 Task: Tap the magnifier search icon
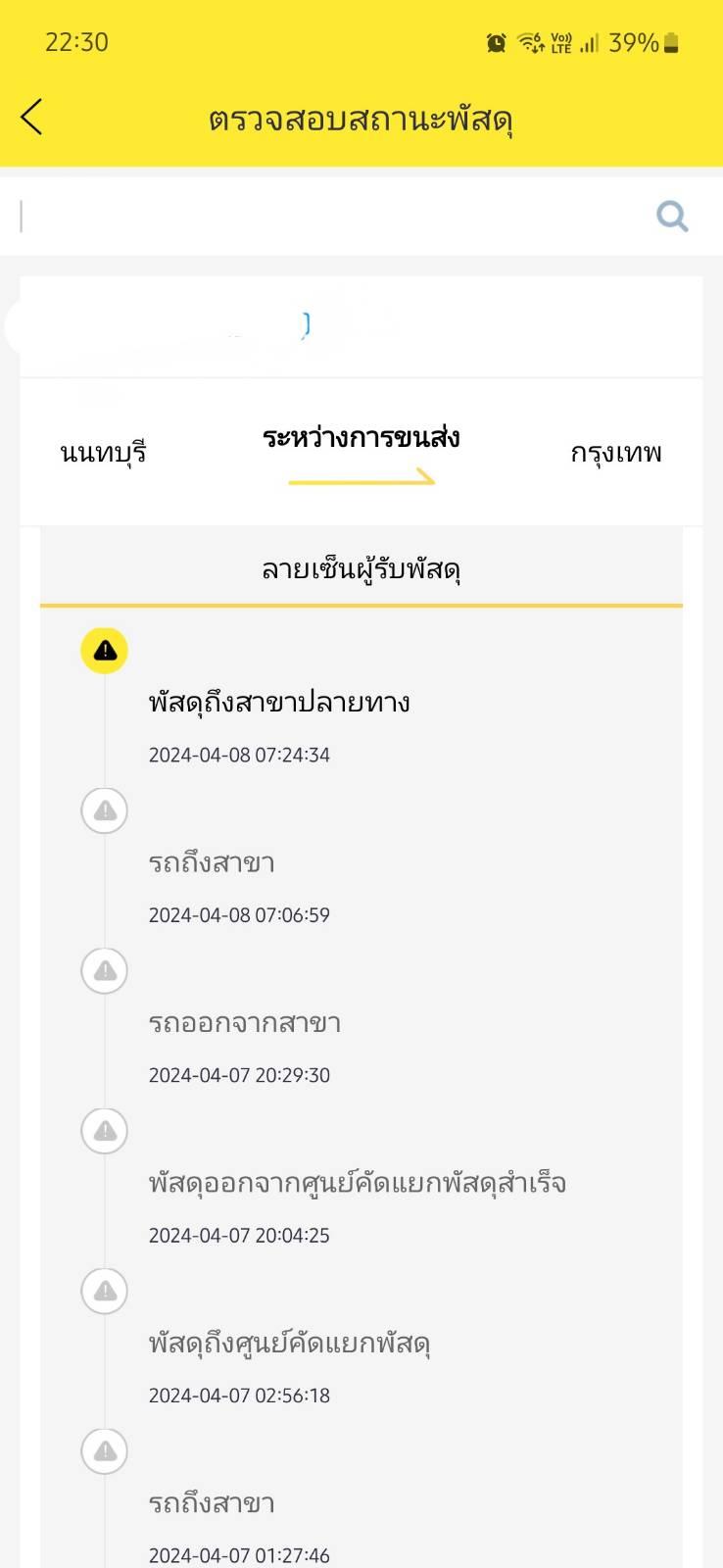pos(672,216)
